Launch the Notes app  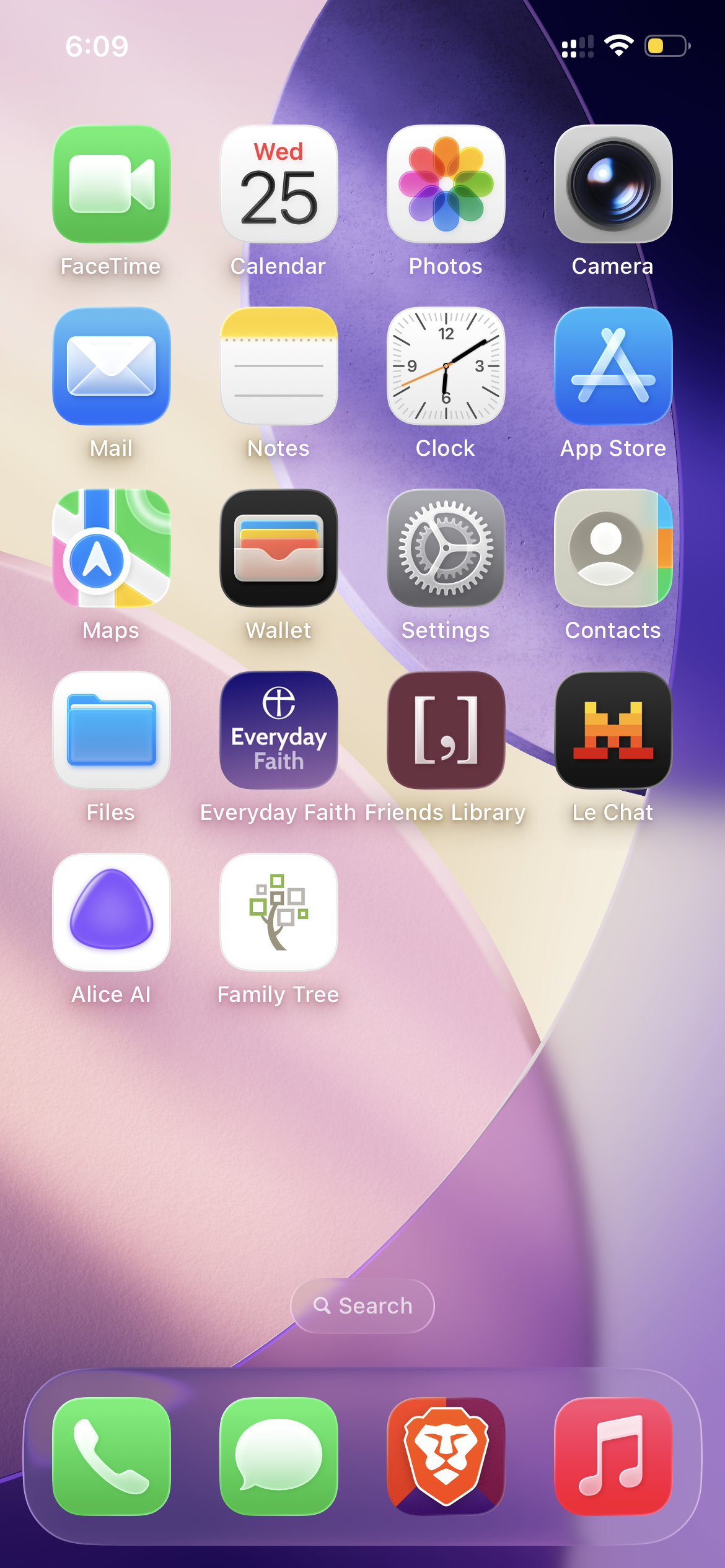[279, 366]
